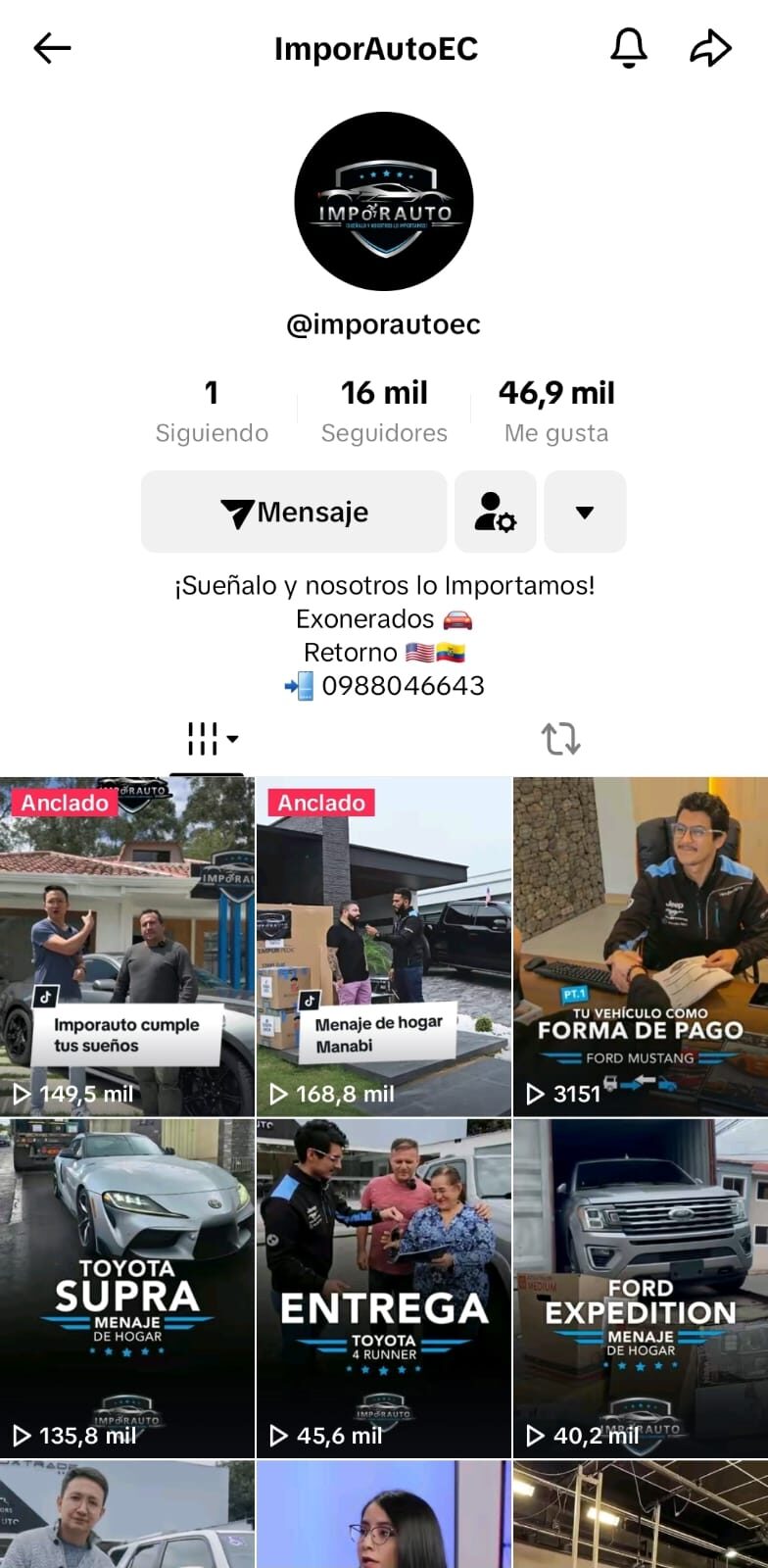Play the pinned video Imporauto cumple tus sueños

point(127,947)
